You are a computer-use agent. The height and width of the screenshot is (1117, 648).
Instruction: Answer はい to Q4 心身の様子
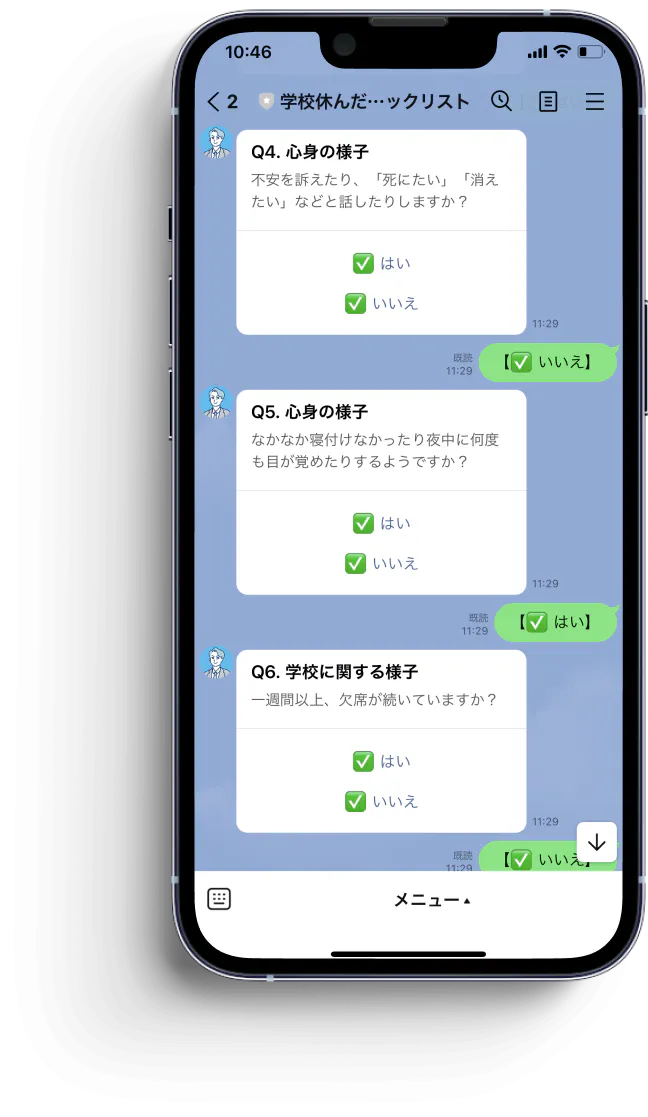(x=381, y=263)
